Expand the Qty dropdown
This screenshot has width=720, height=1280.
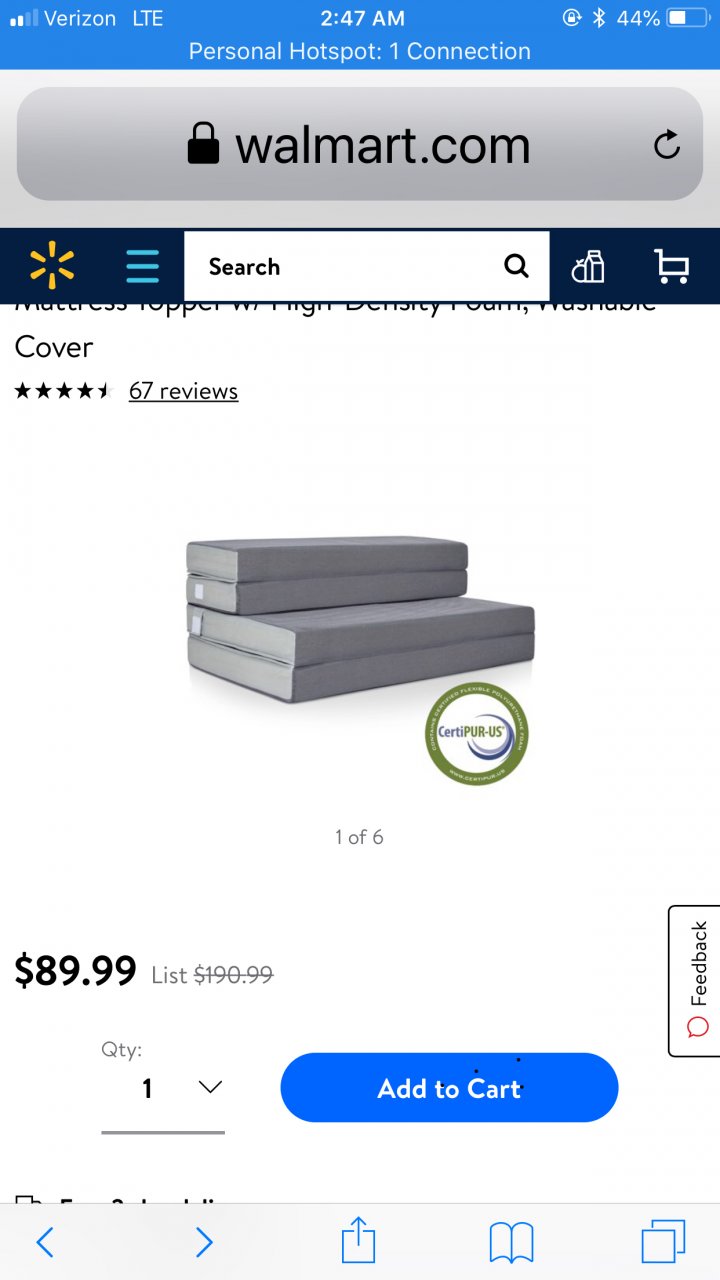click(163, 1088)
